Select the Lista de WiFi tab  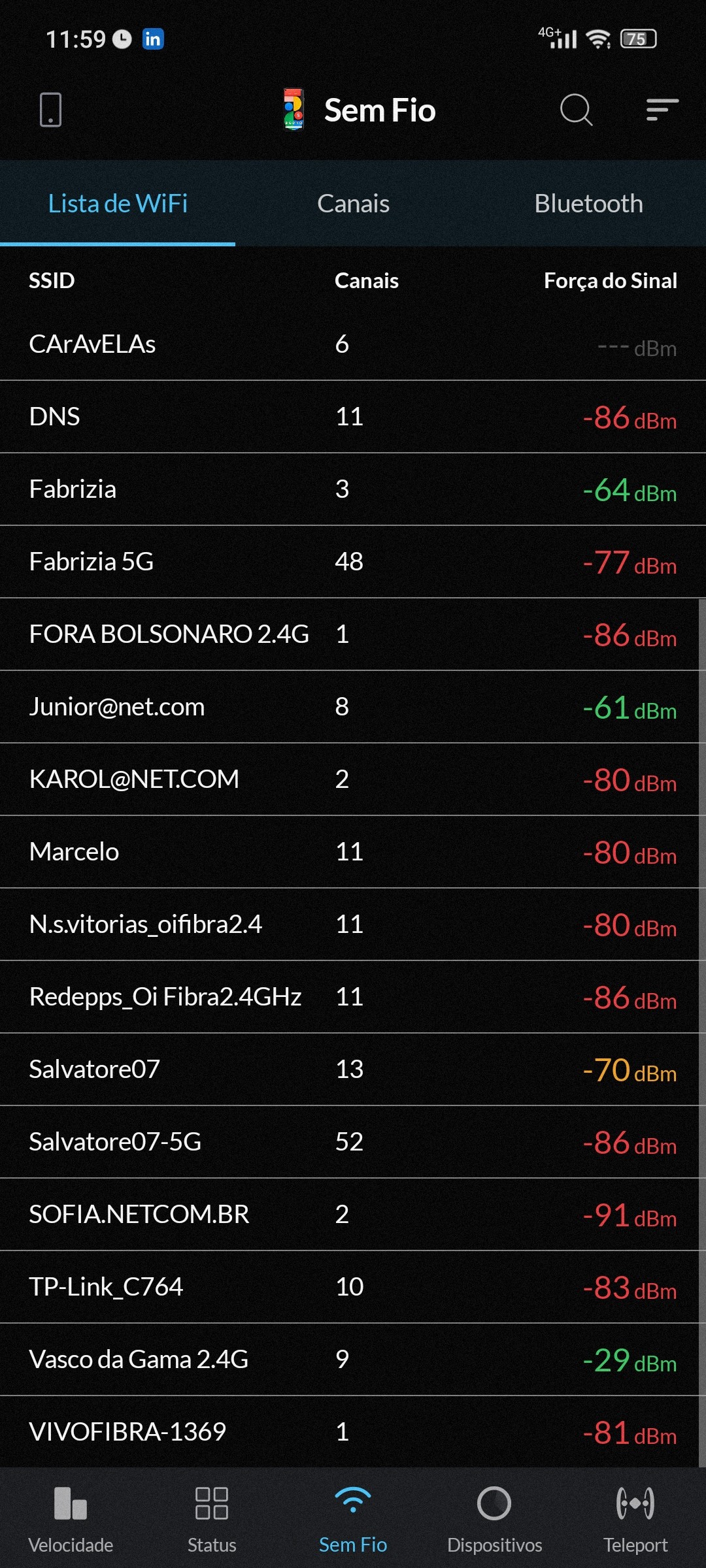pyautogui.click(x=118, y=204)
